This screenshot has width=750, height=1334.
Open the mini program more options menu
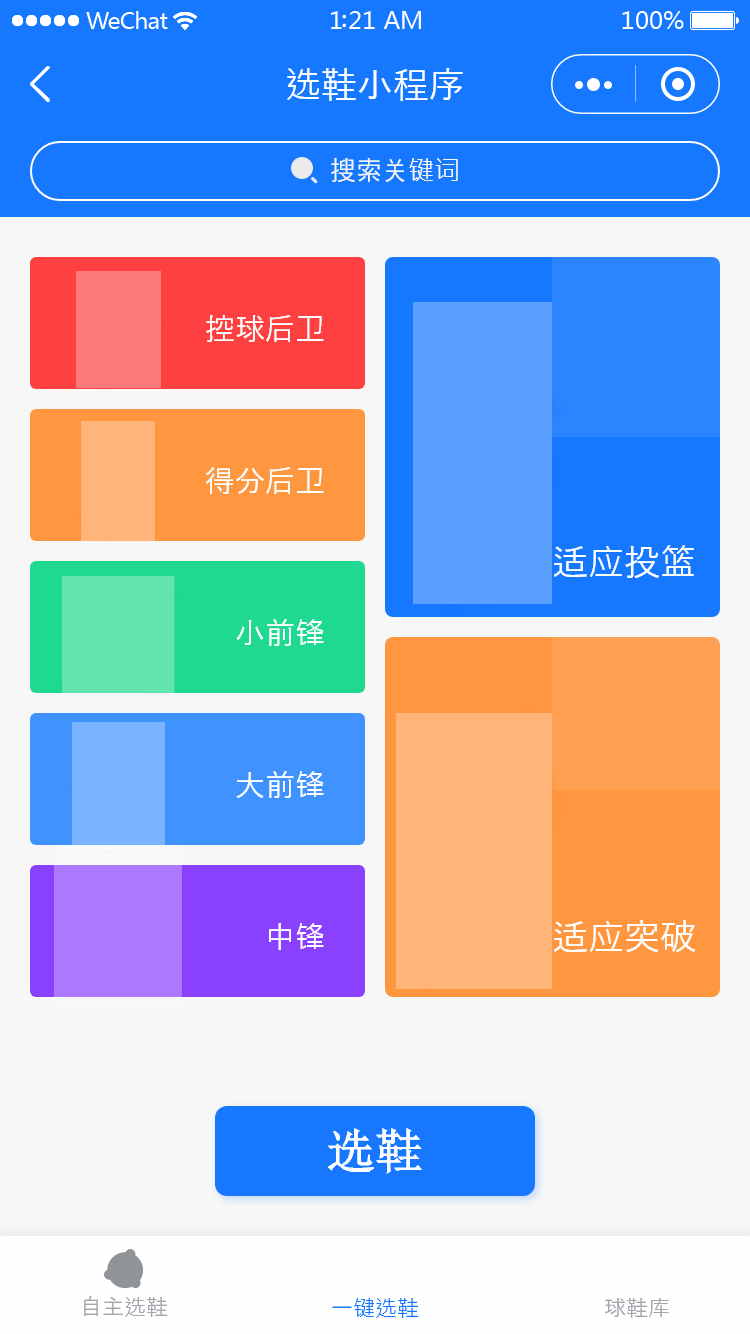pyautogui.click(x=593, y=84)
